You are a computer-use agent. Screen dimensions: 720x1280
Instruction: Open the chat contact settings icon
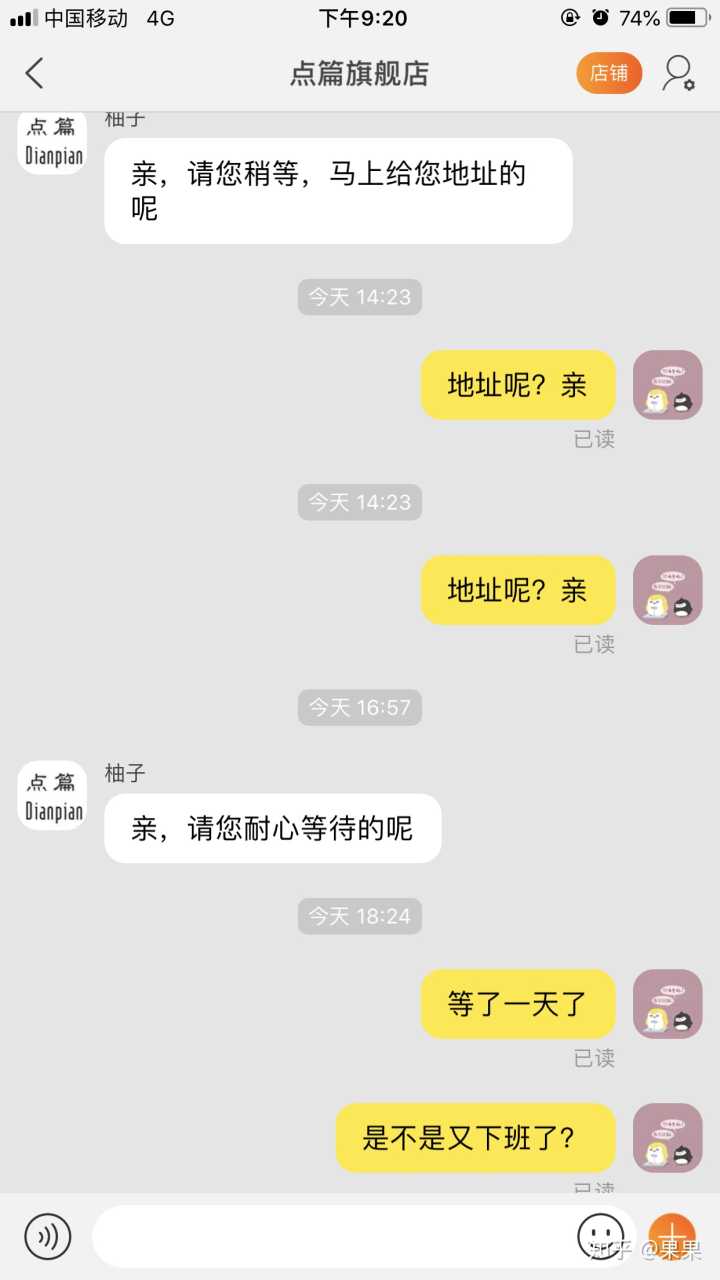[679, 73]
